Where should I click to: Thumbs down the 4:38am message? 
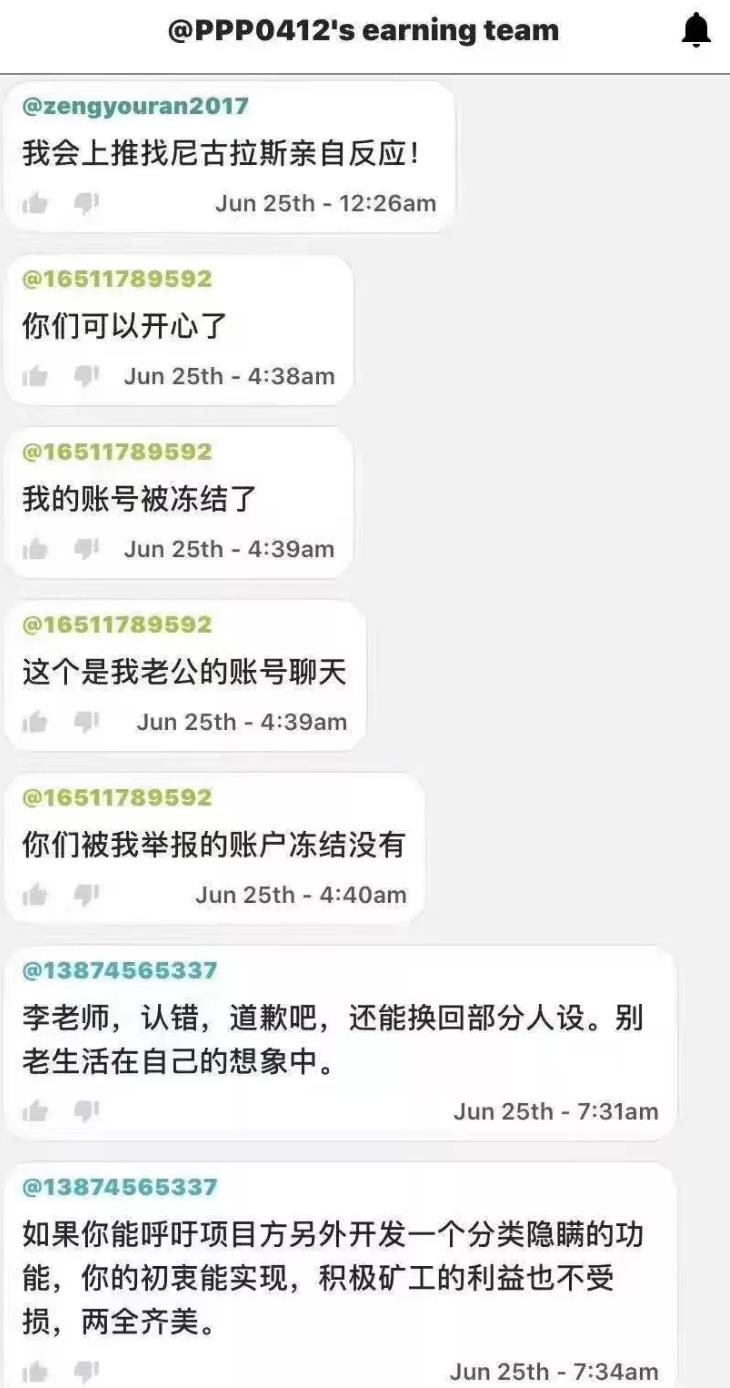[87, 377]
